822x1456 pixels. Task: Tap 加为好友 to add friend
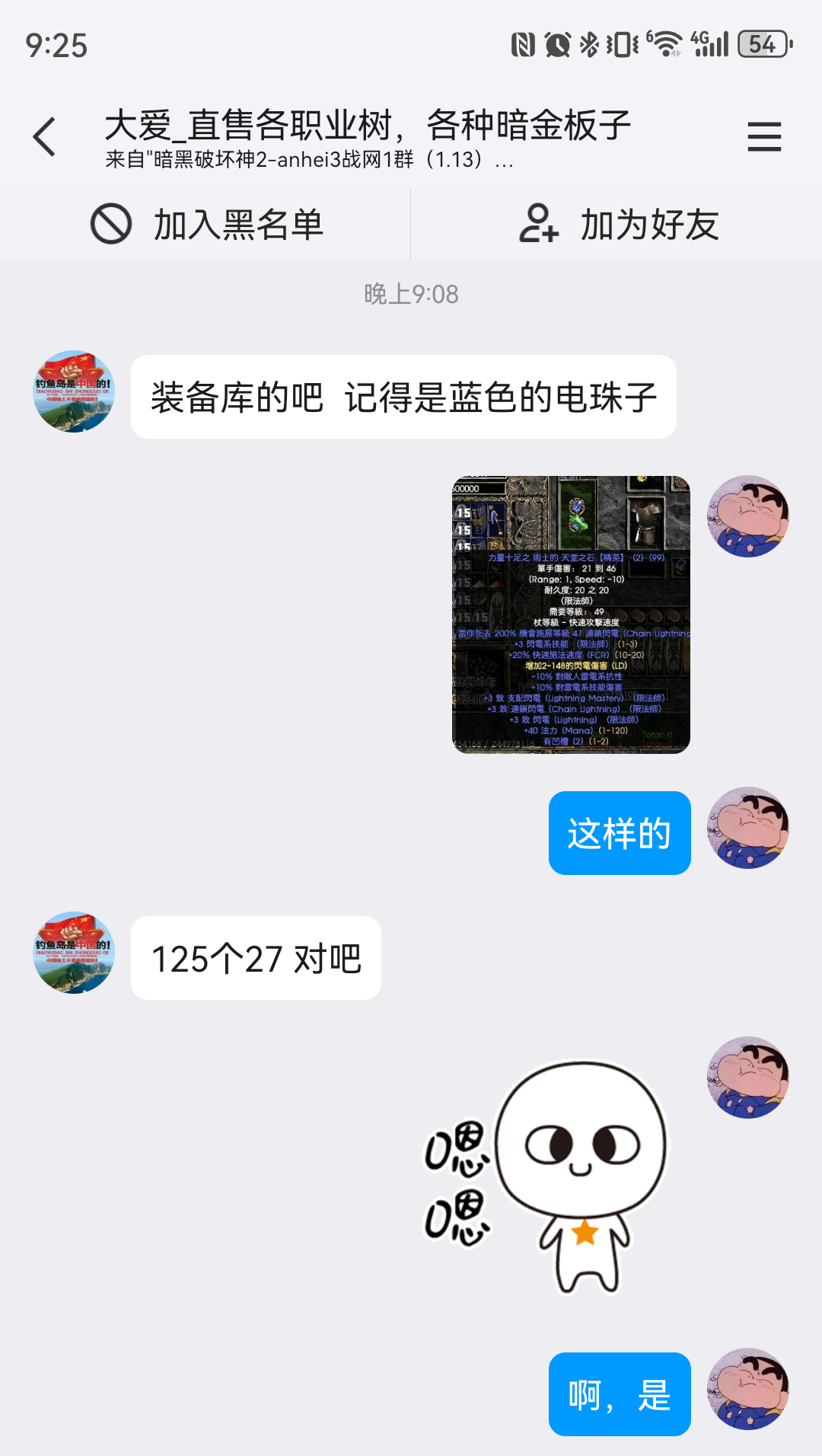(x=618, y=225)
